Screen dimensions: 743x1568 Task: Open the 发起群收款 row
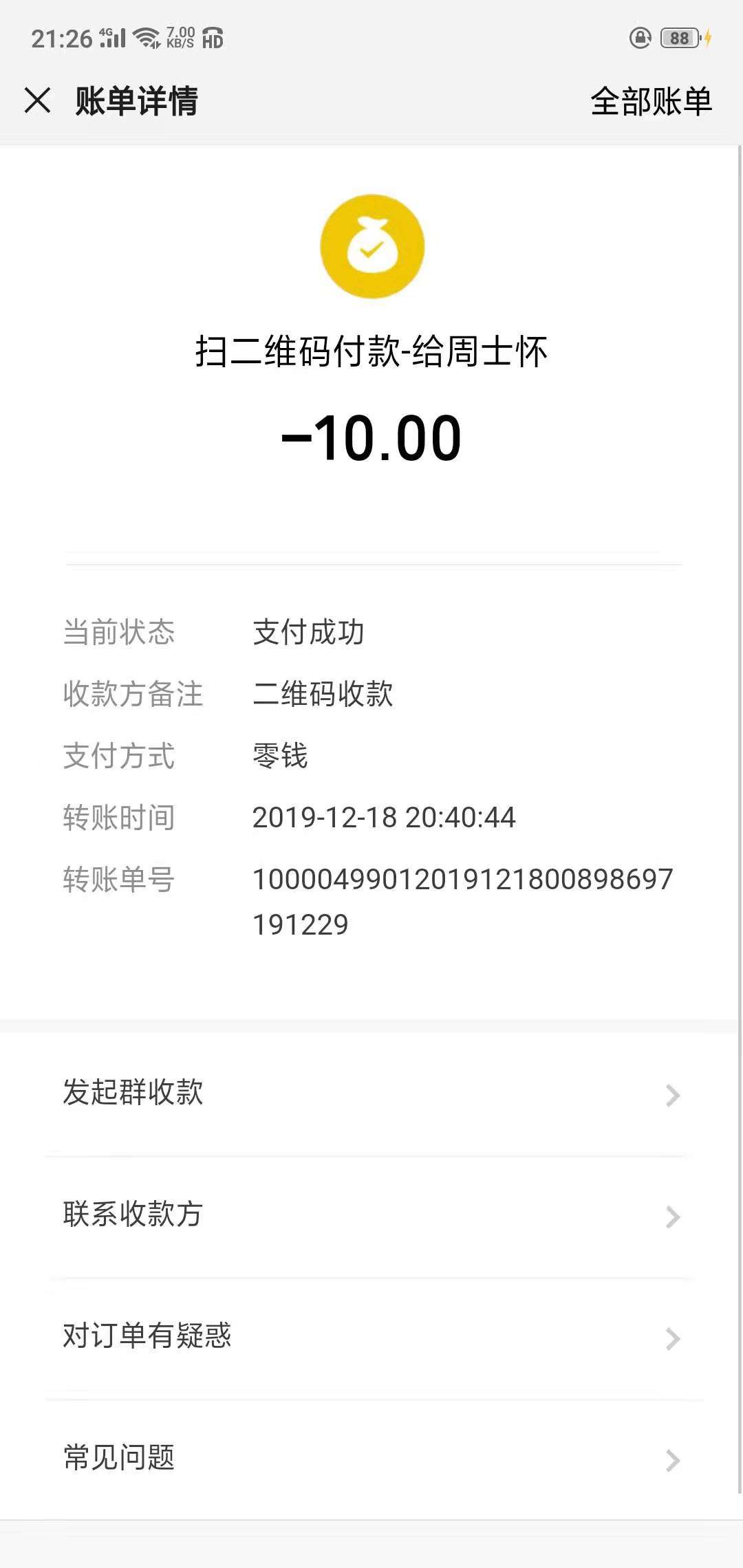[x=371, y=1093]
